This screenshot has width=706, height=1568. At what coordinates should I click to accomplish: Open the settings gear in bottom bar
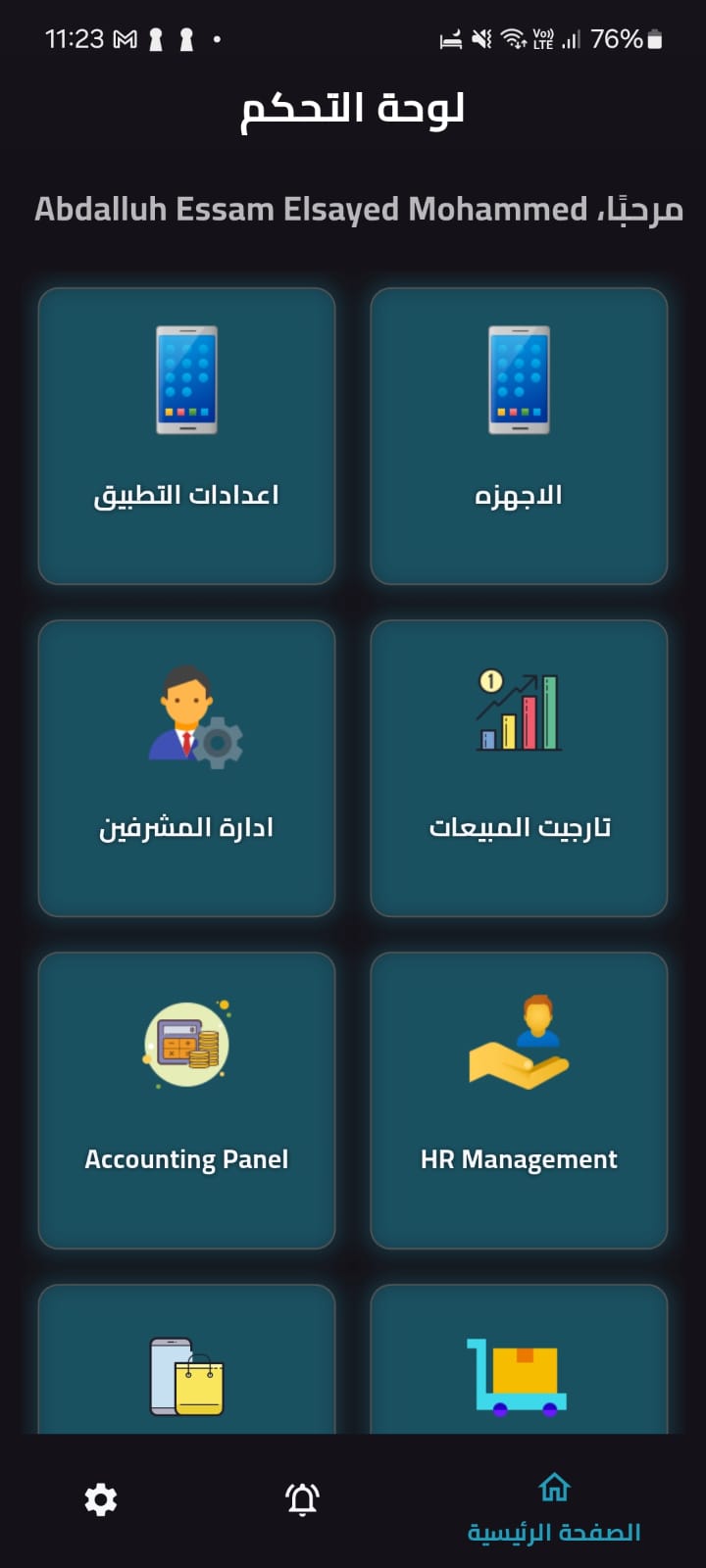pyautogui.click(x=101, y=1497)
